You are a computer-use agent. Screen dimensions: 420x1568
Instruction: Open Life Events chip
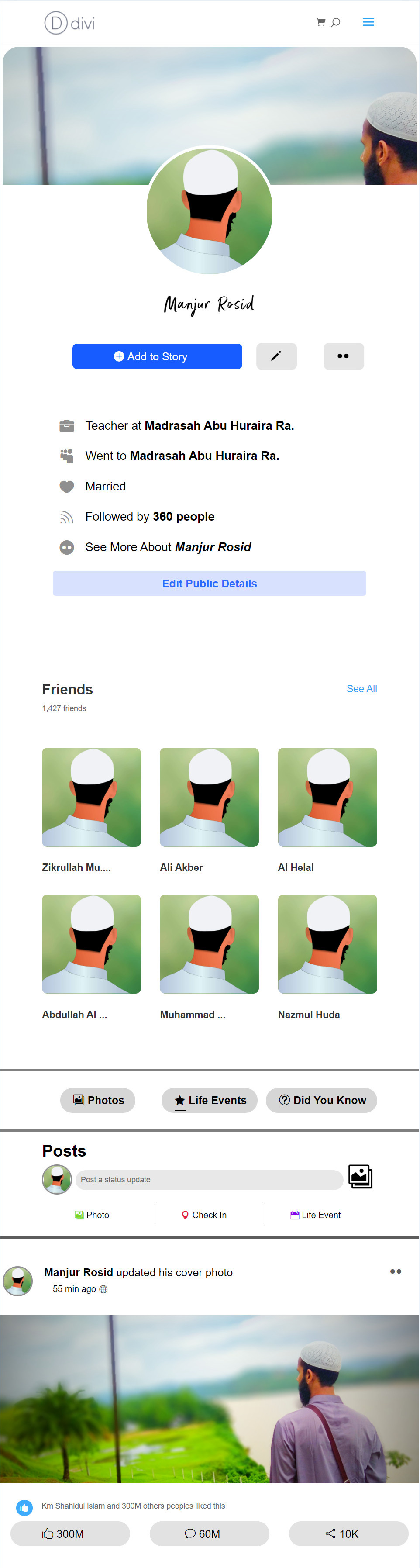pos(210,1101)
